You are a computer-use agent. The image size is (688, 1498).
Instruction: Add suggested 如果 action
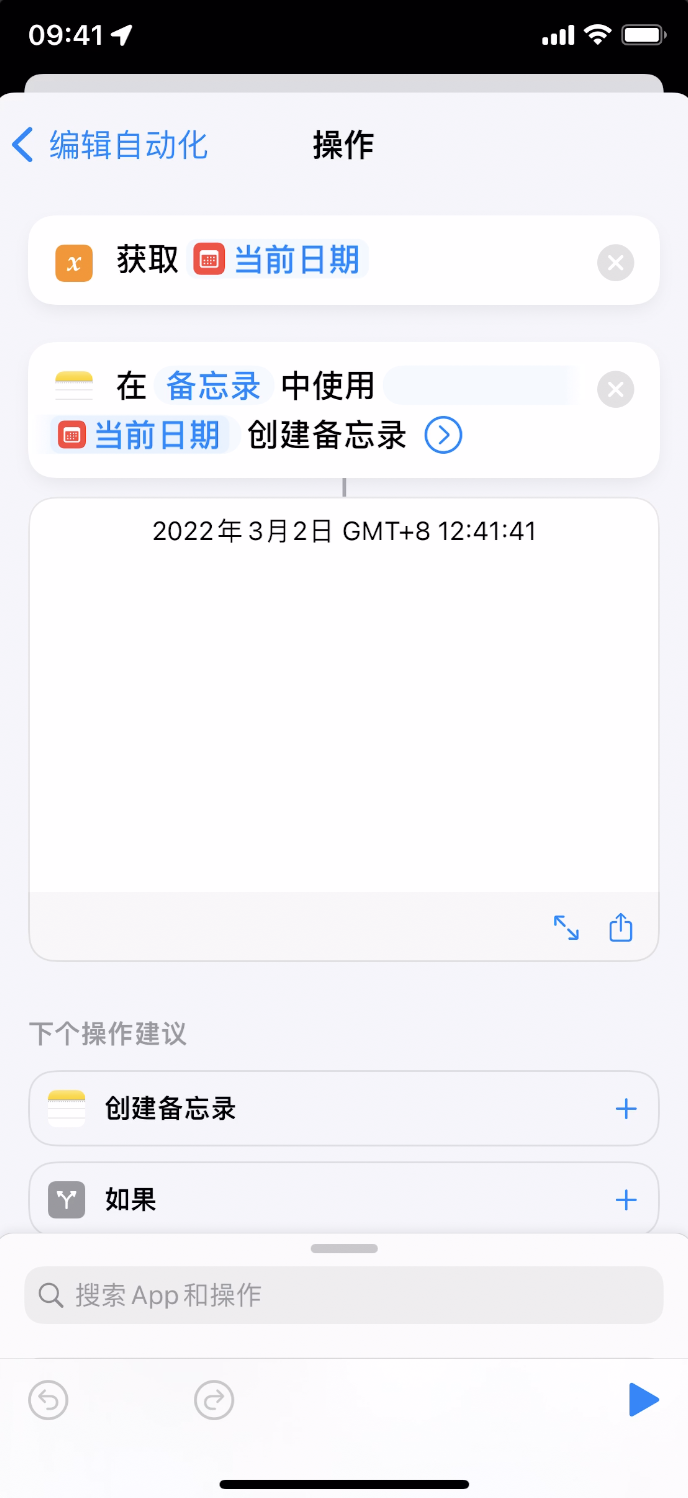626,1199
